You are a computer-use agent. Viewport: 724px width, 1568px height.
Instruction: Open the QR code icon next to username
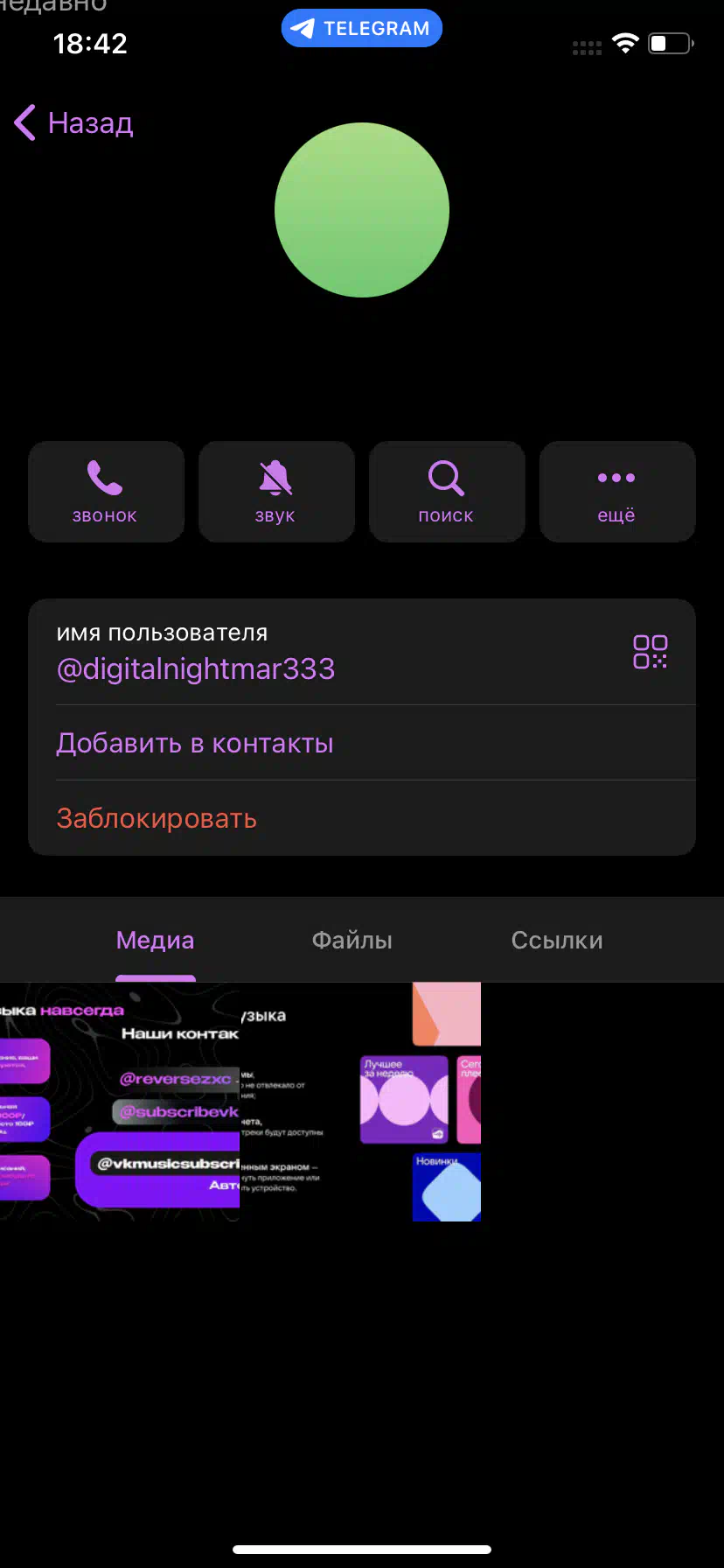pyautogui.click(x=650, y=652)
